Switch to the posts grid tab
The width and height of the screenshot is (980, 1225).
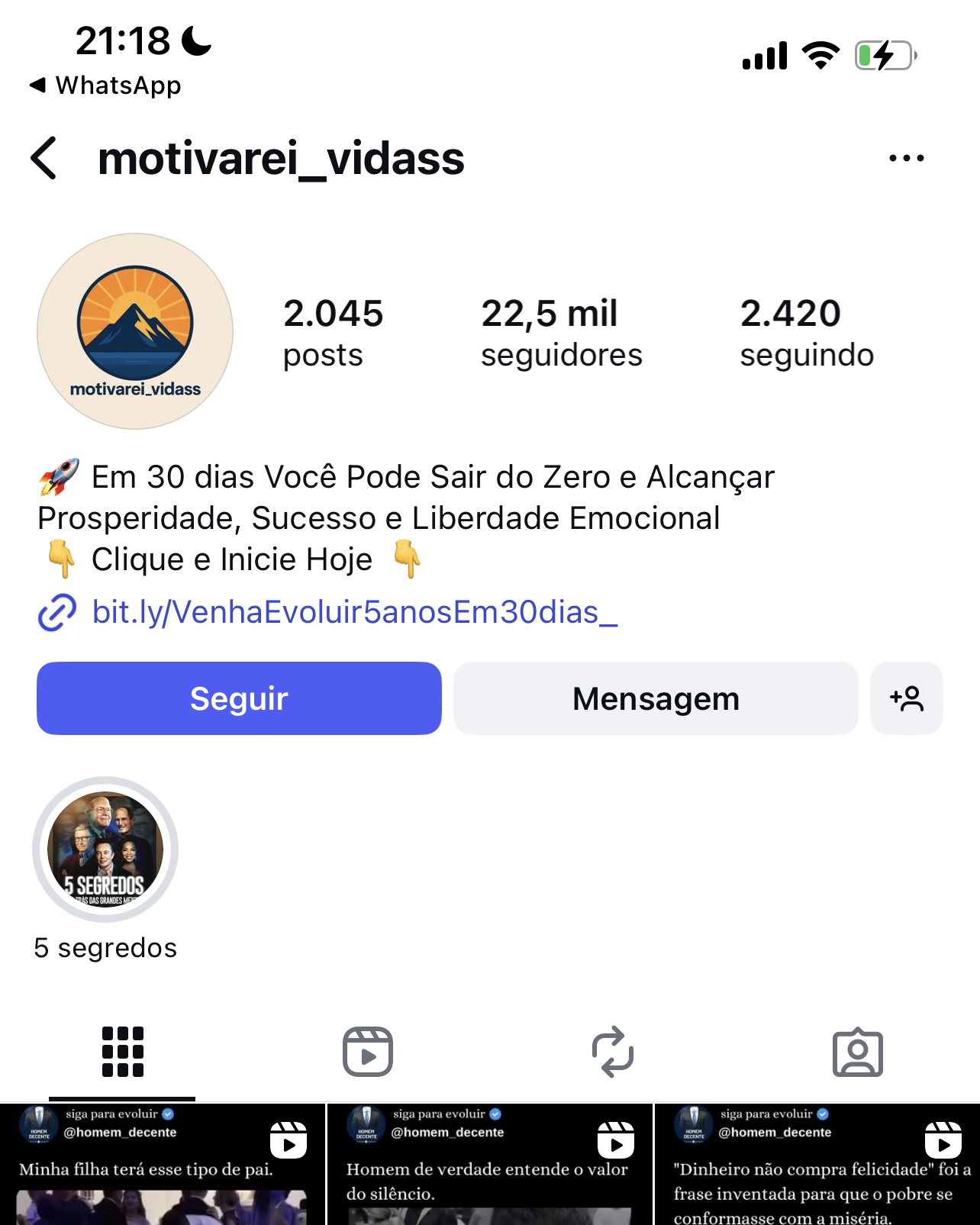click(122, 1052)
